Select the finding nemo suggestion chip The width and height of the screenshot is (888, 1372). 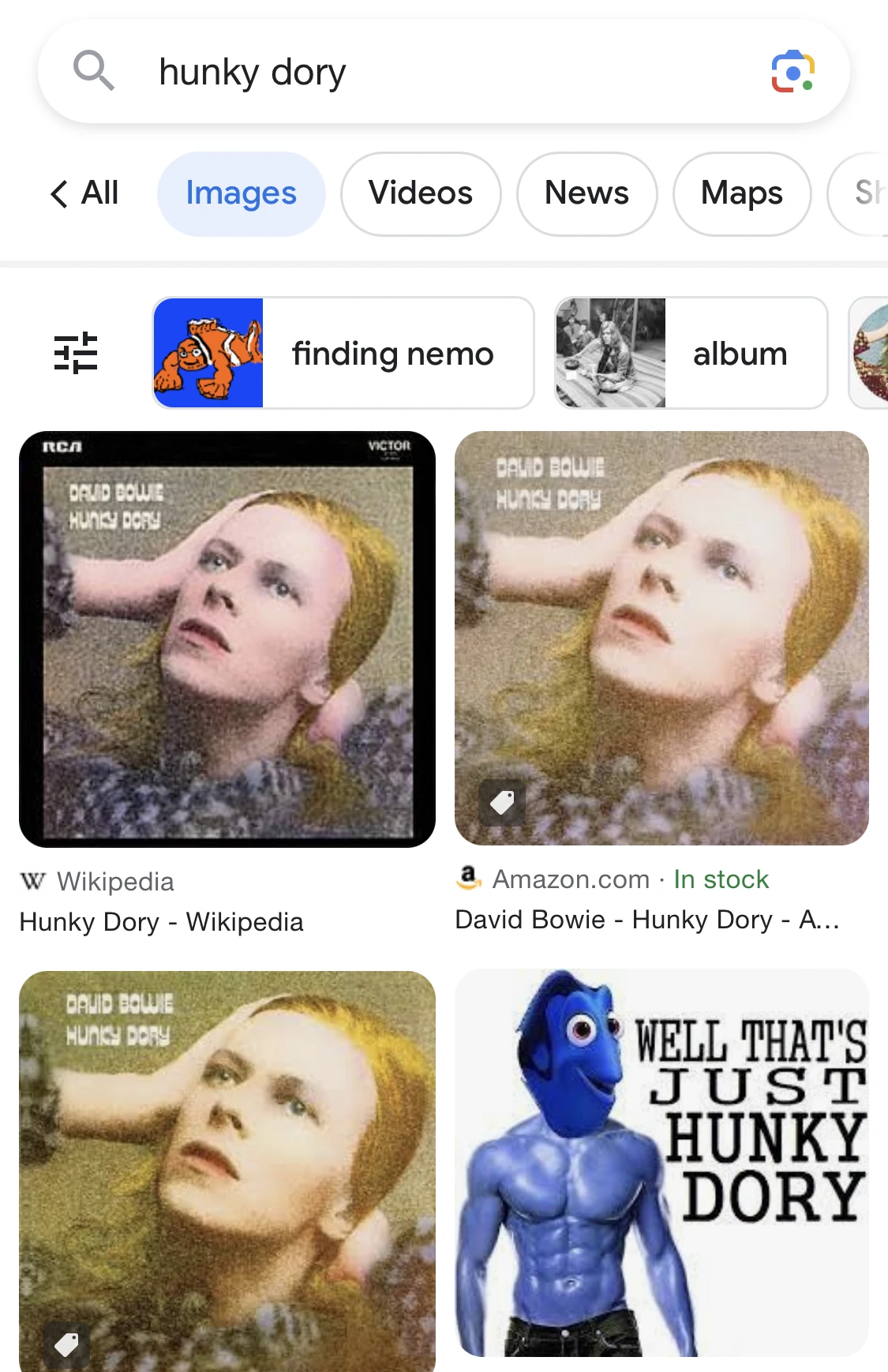point(343,353)
